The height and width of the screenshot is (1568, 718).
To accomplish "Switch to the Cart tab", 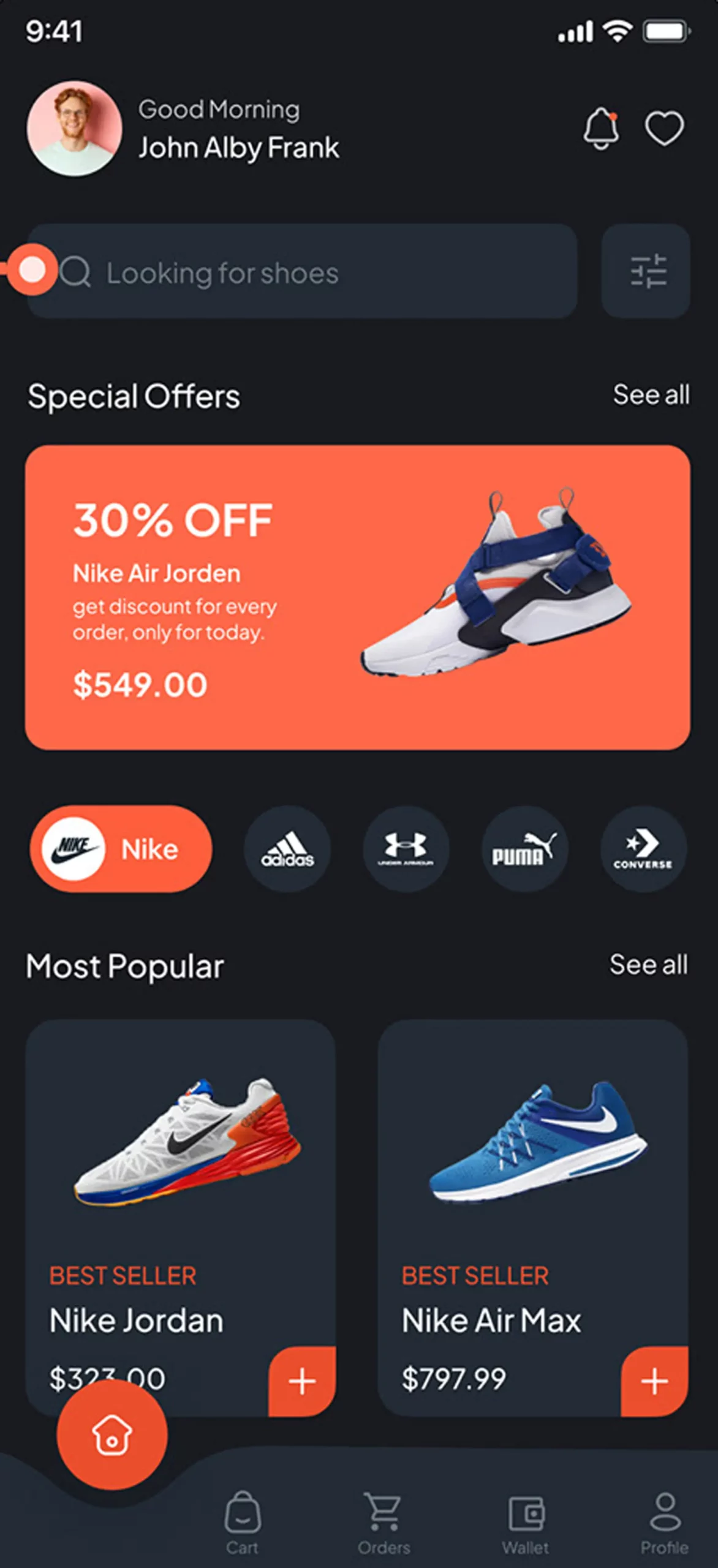I will [243, 1522].
